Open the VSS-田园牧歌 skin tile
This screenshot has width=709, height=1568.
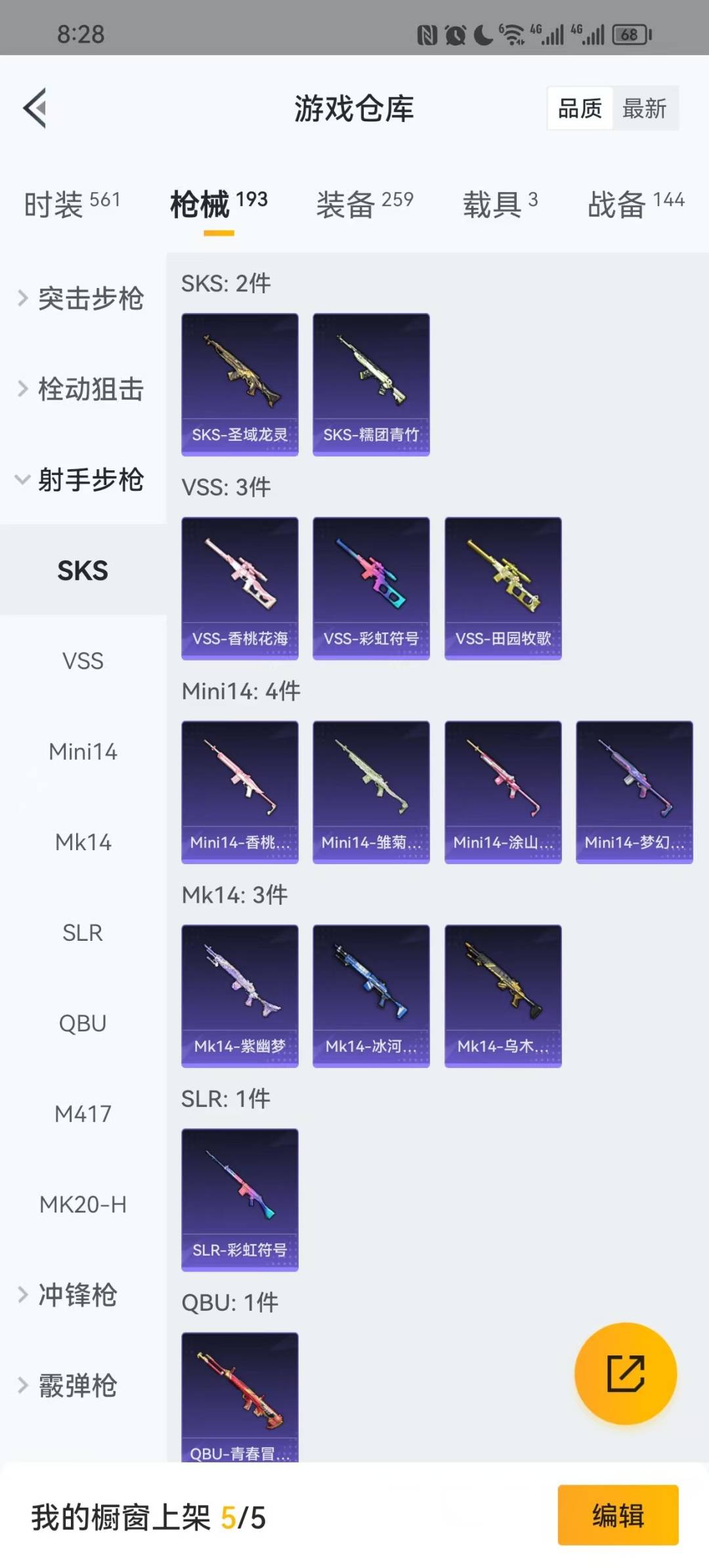503,588
